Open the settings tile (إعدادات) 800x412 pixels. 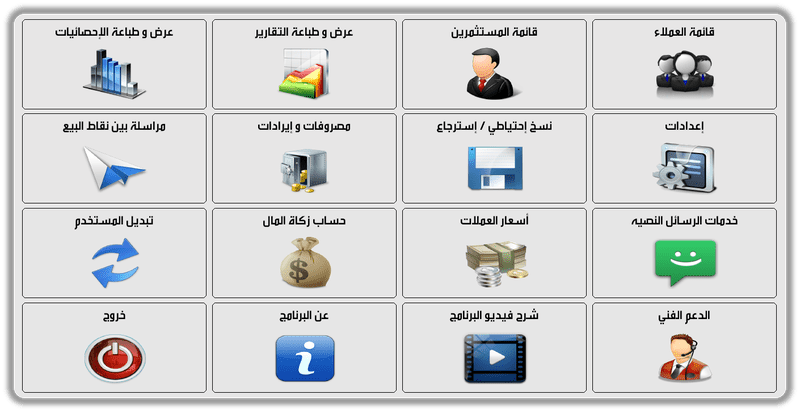[x=685, y=160]
